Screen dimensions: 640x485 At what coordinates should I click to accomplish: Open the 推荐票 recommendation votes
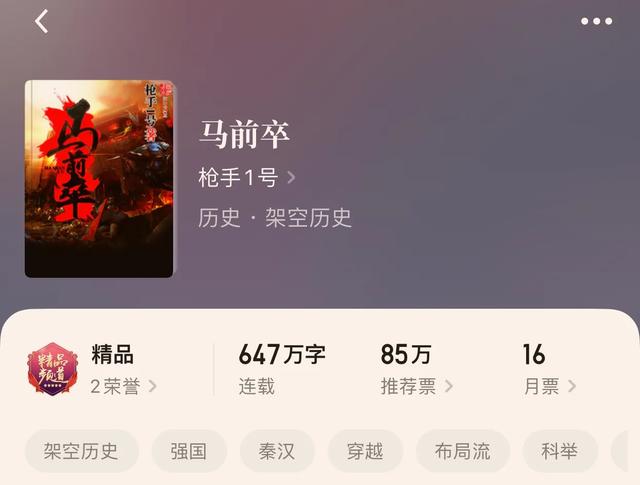pos(416,386)
